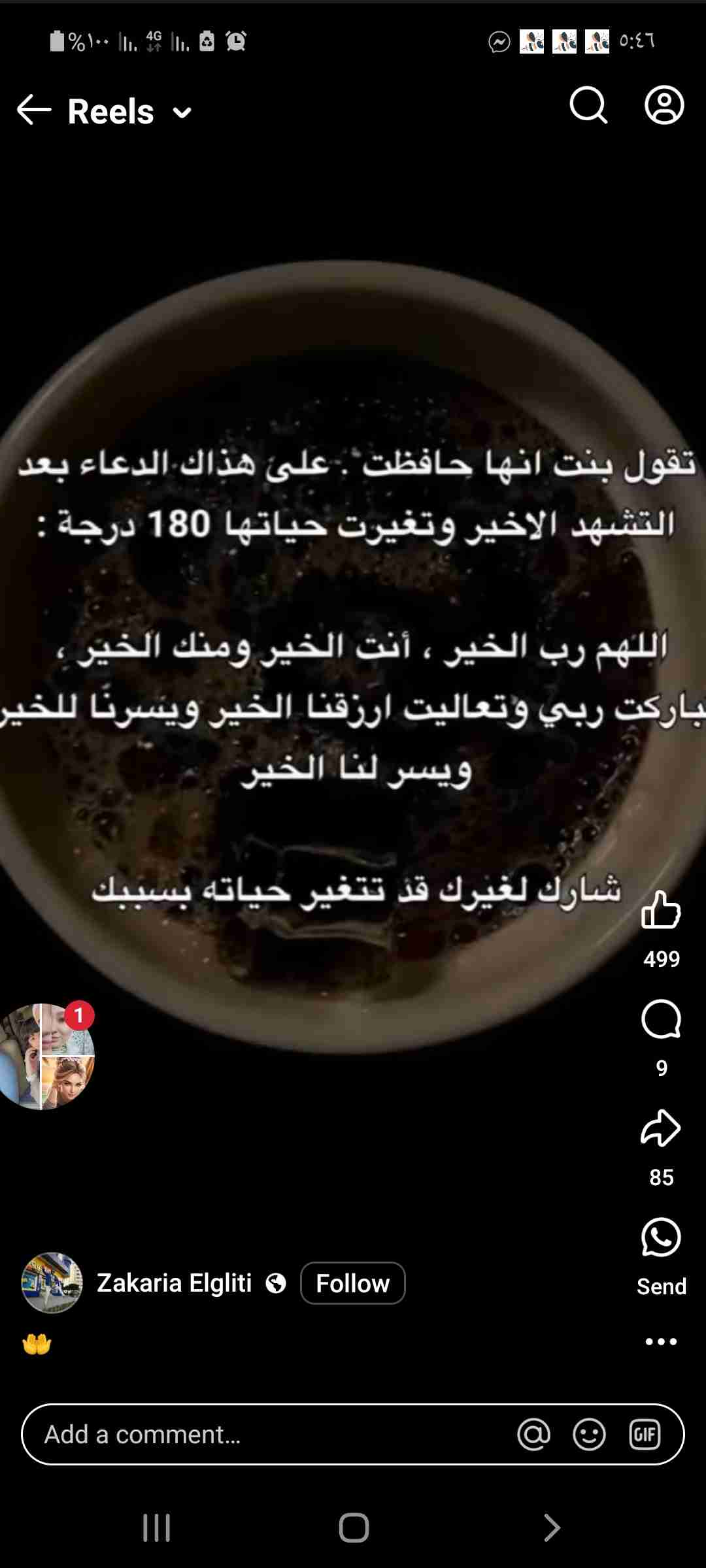This screenshot has width=706, height=1568.
Task: Expand the Reels dropdown
Action: (182, 112)
